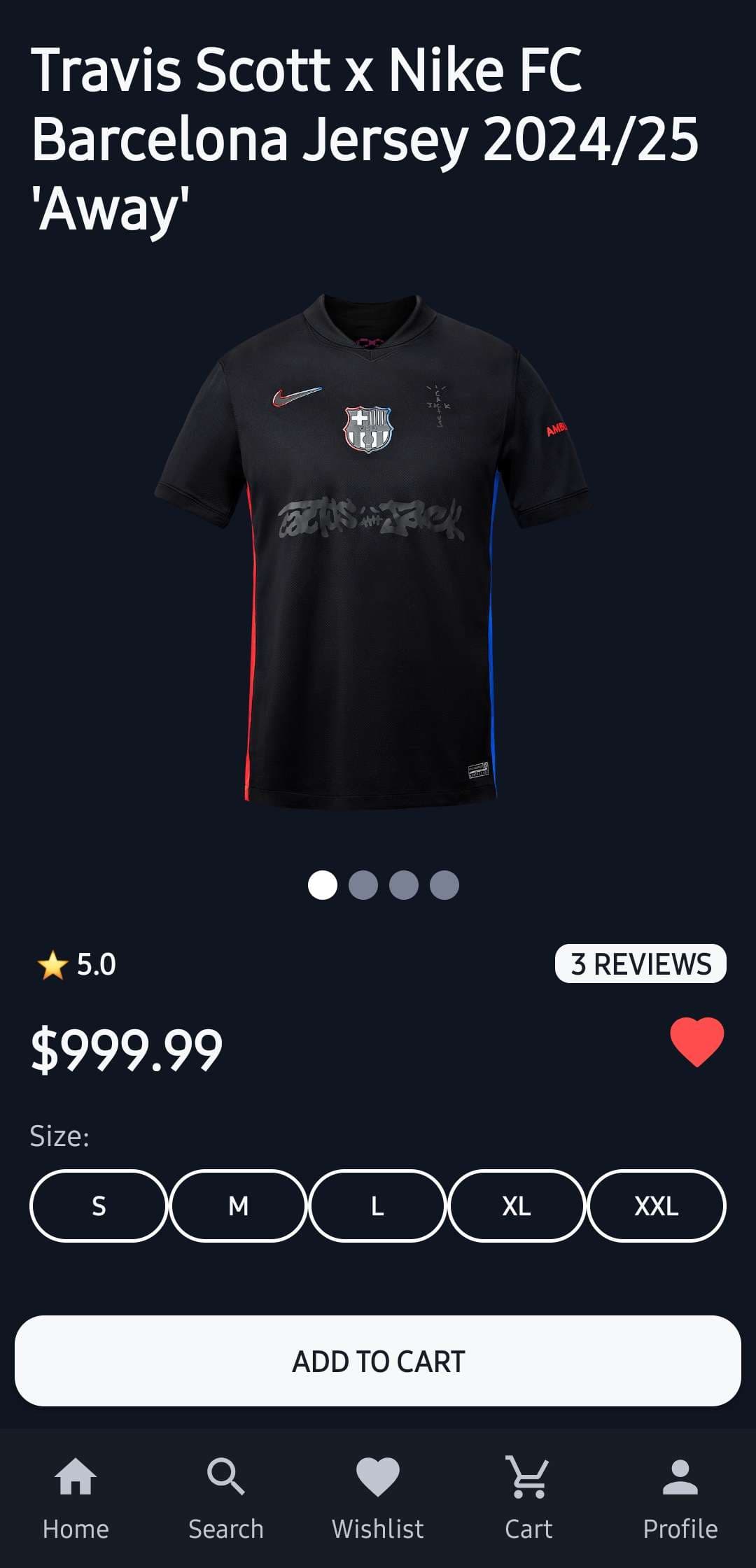Open the Cart icon

click(x=528, y=1476)
